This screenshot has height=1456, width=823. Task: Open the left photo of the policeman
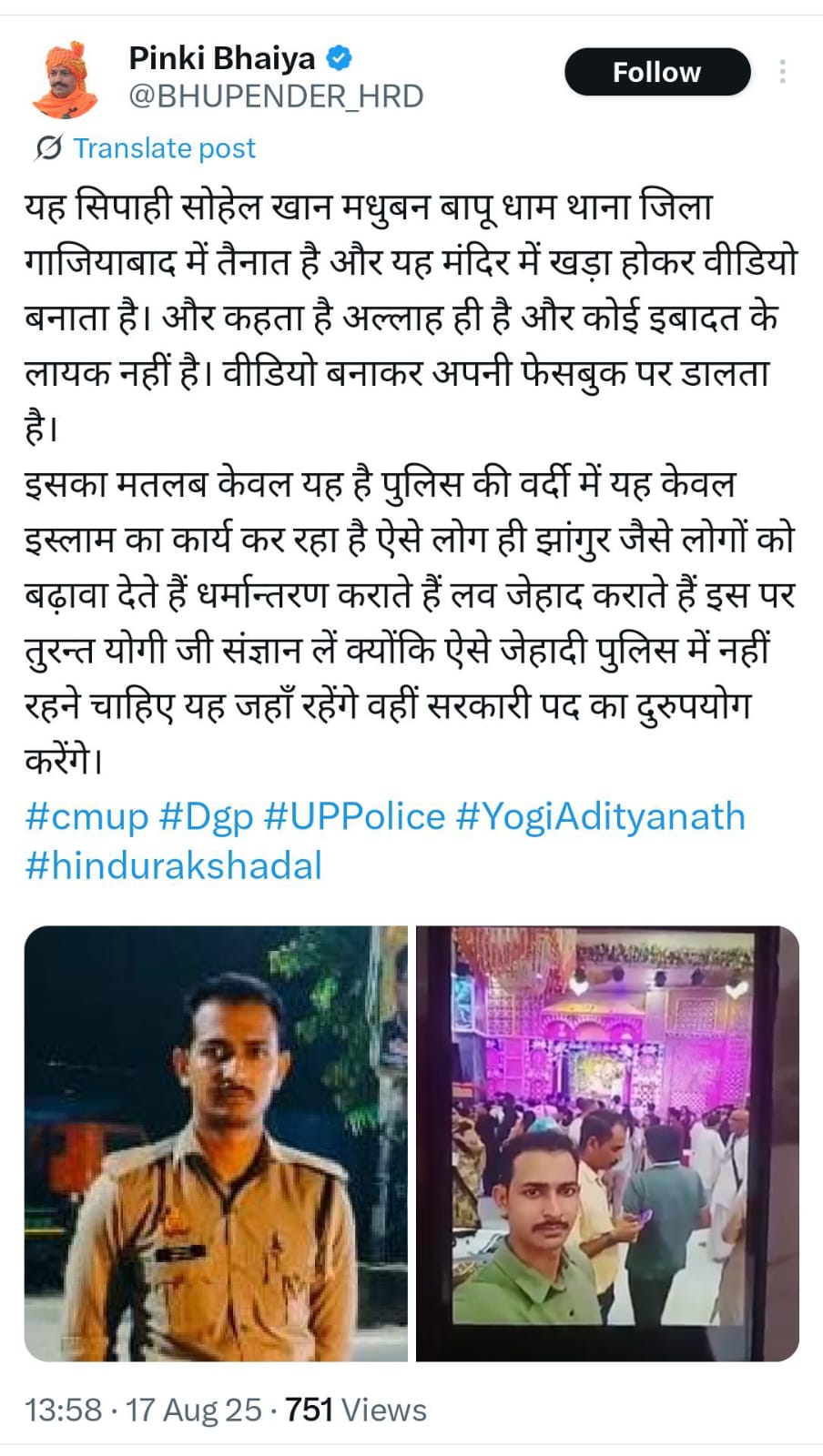216,1142
